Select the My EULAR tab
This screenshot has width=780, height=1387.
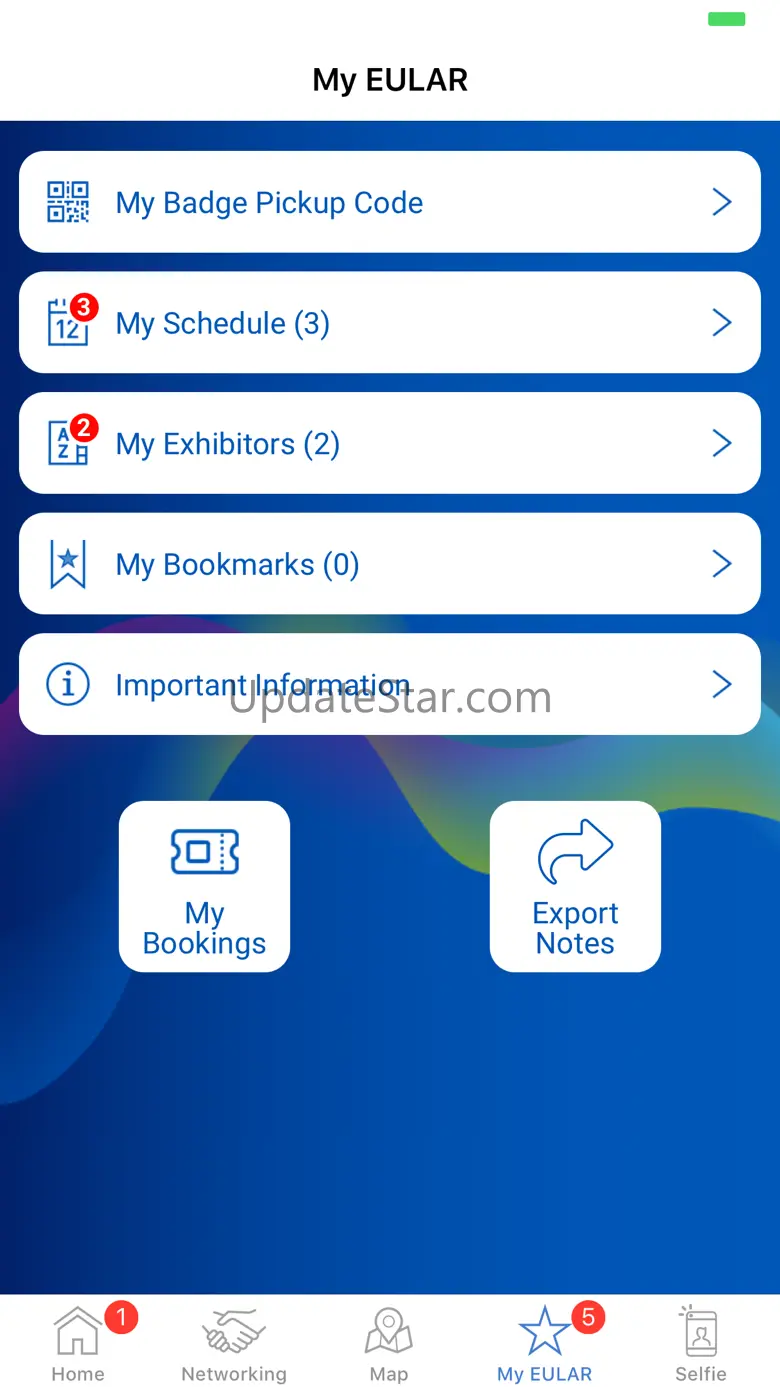(x=545, y=1343)
